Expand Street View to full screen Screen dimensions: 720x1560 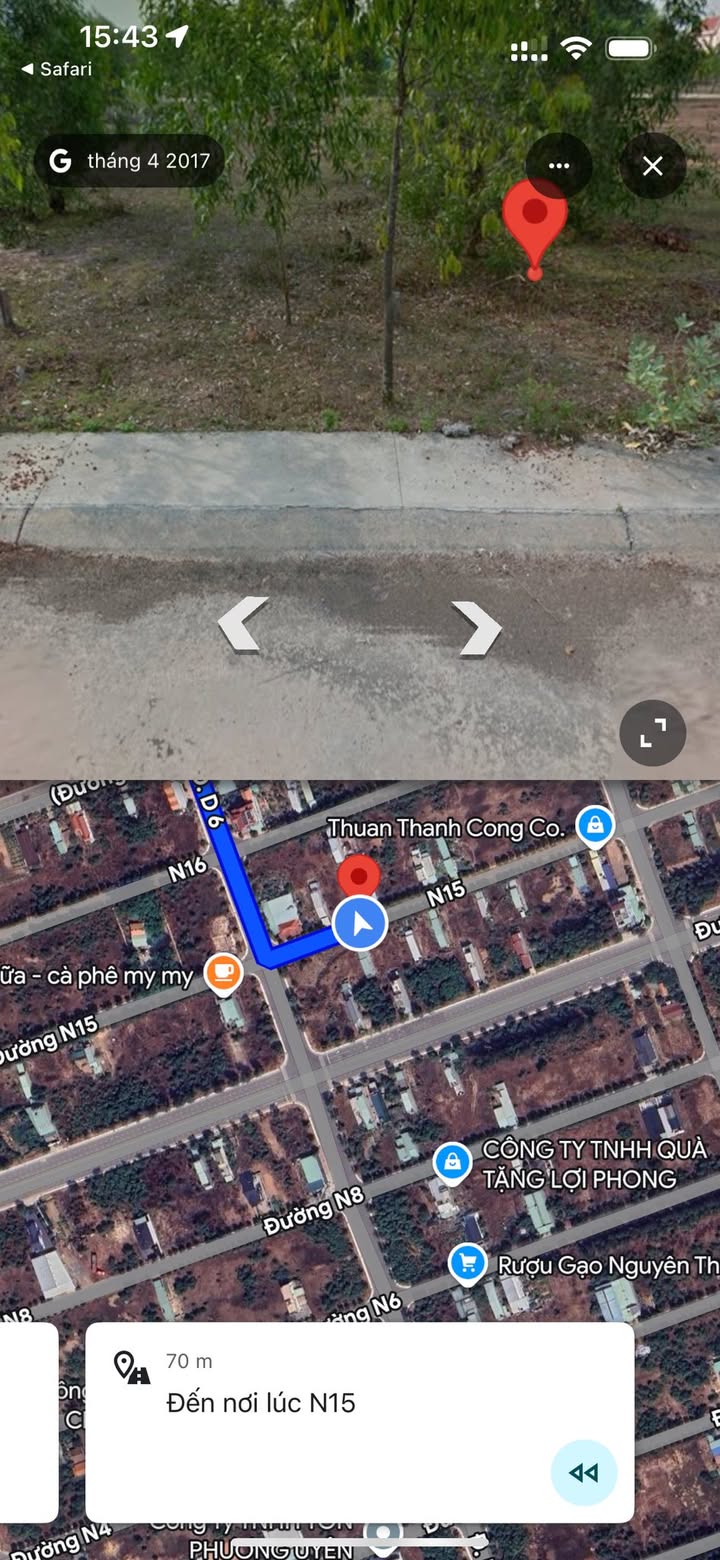[652, 733]
